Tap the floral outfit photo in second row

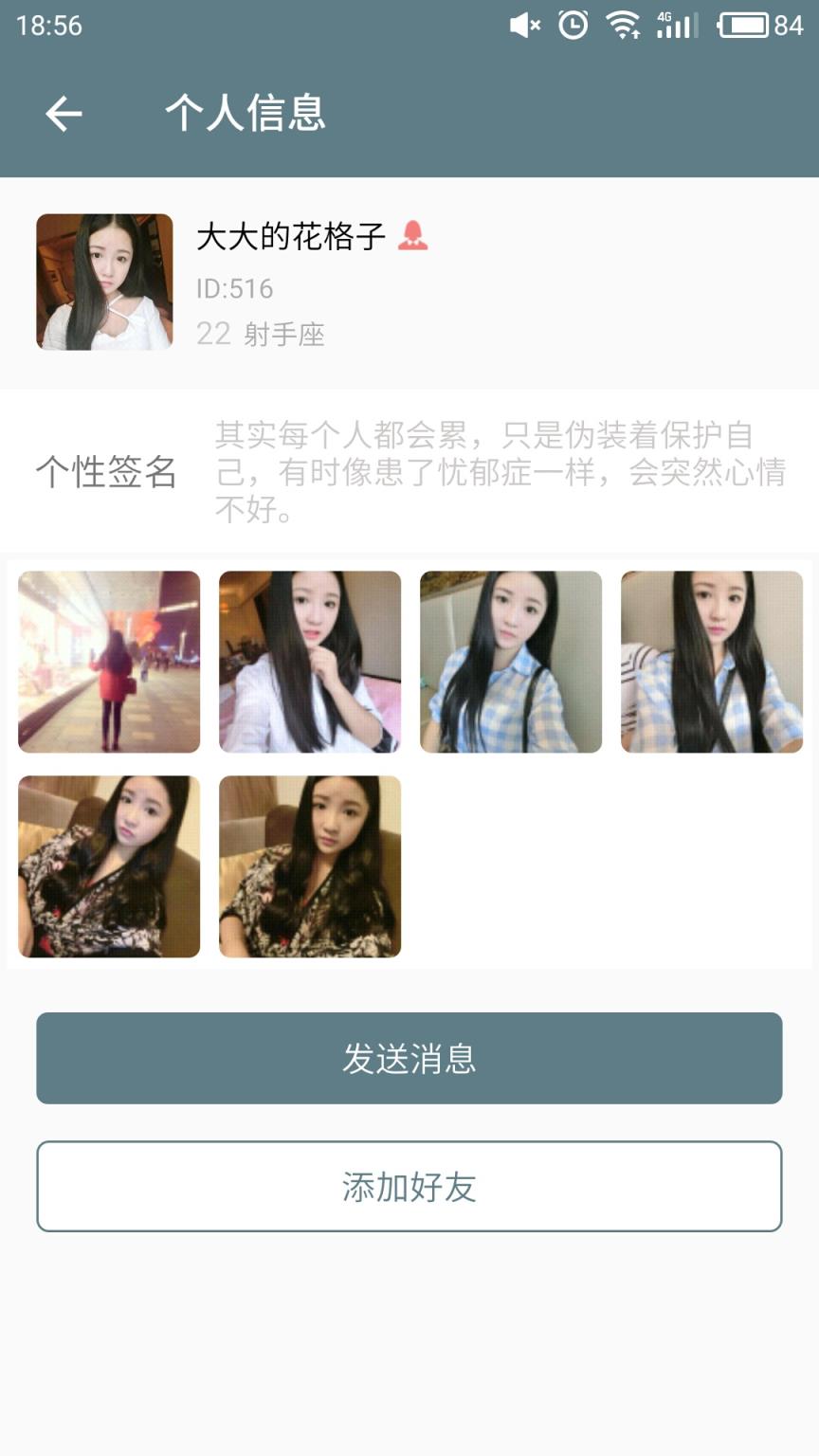(x=108, y=866)
